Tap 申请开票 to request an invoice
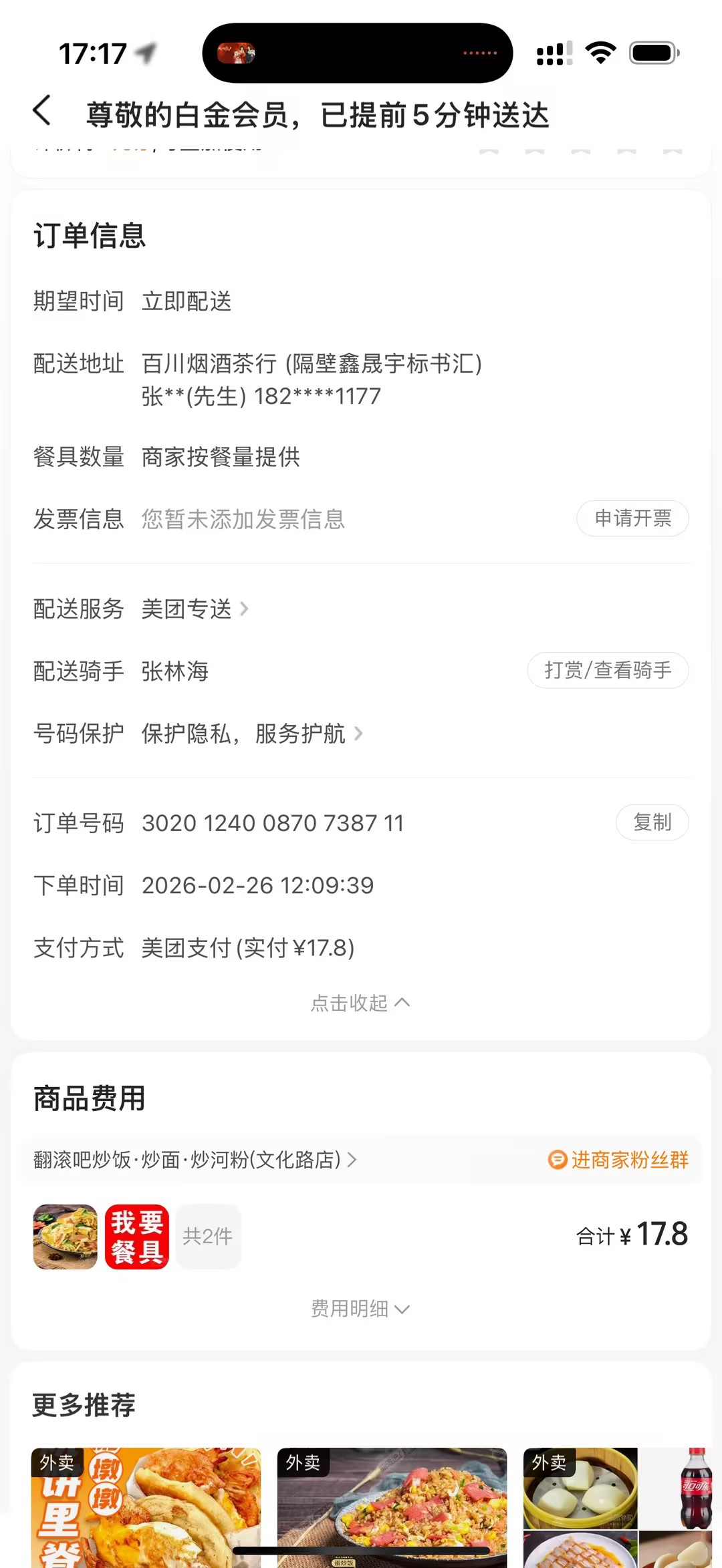The image size is (722, 1568). point(632,518)
